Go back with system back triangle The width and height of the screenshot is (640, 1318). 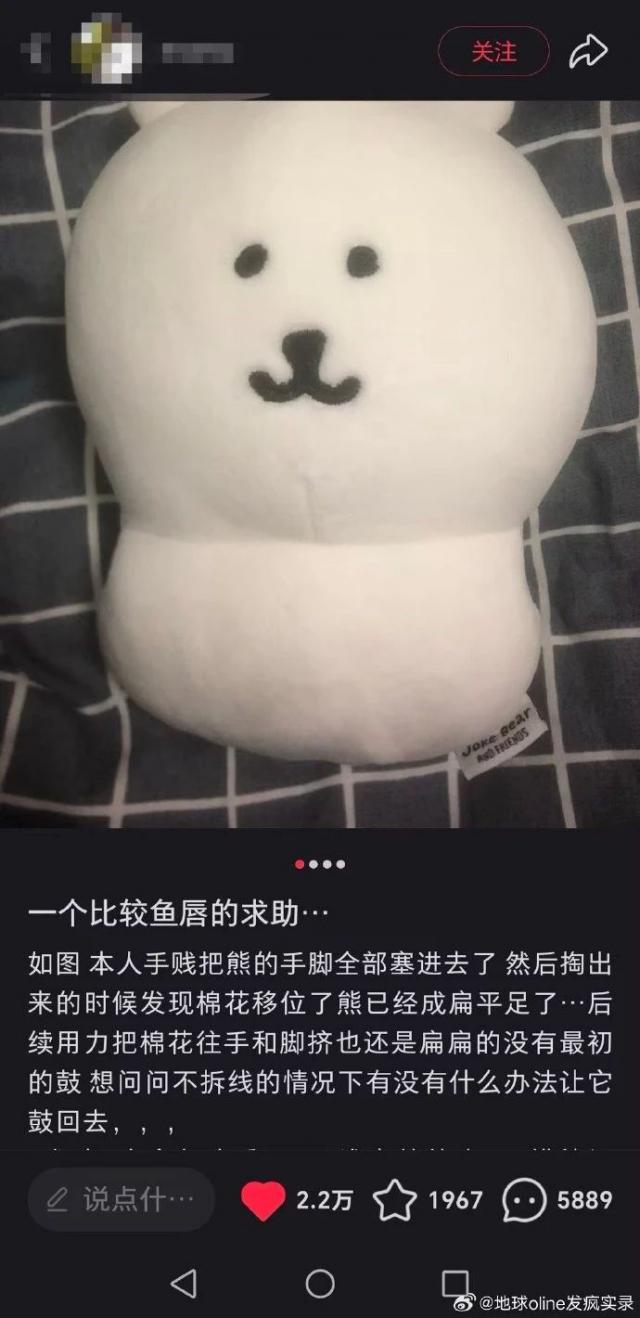[184, 1283]
